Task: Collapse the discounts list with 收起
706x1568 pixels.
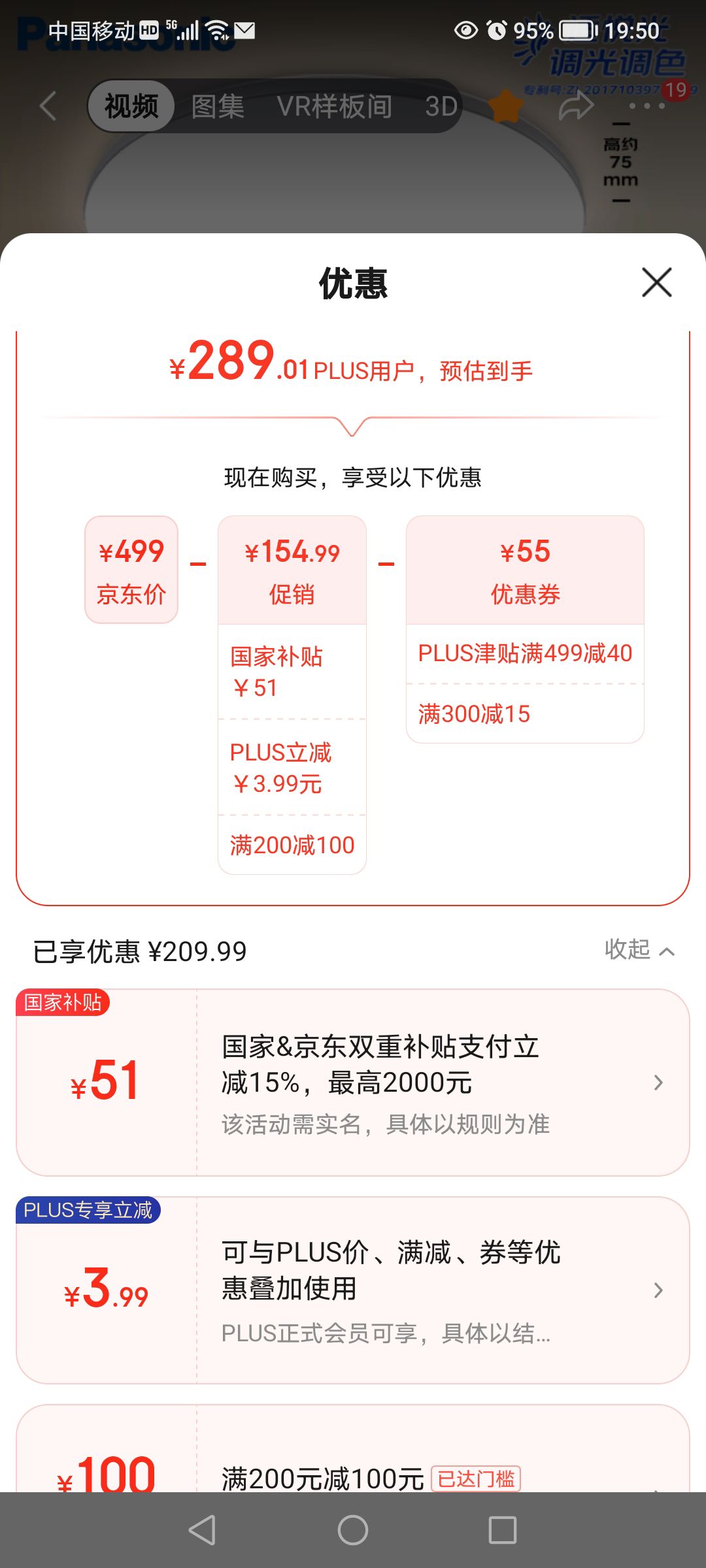Action: coord(639,950)
